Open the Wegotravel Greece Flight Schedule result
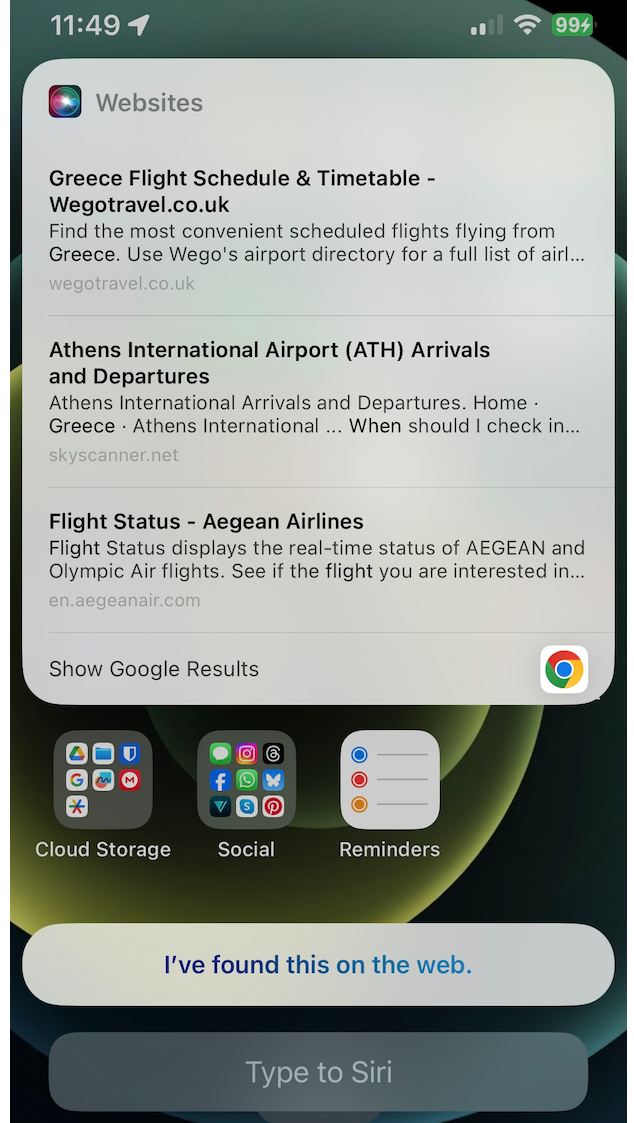The width and height of the screenshot is (634, 1123). coord(317,231)
